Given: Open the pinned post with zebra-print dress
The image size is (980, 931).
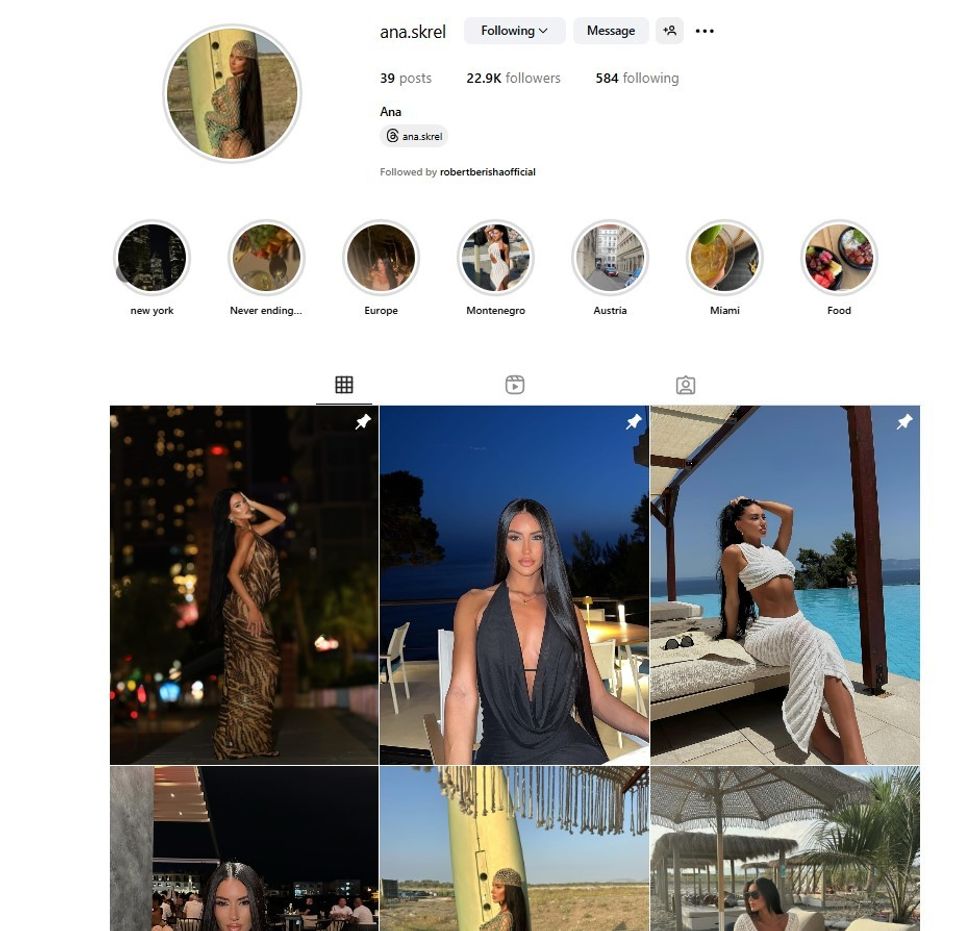Looking at the screenshot, I should pos(244,585).
